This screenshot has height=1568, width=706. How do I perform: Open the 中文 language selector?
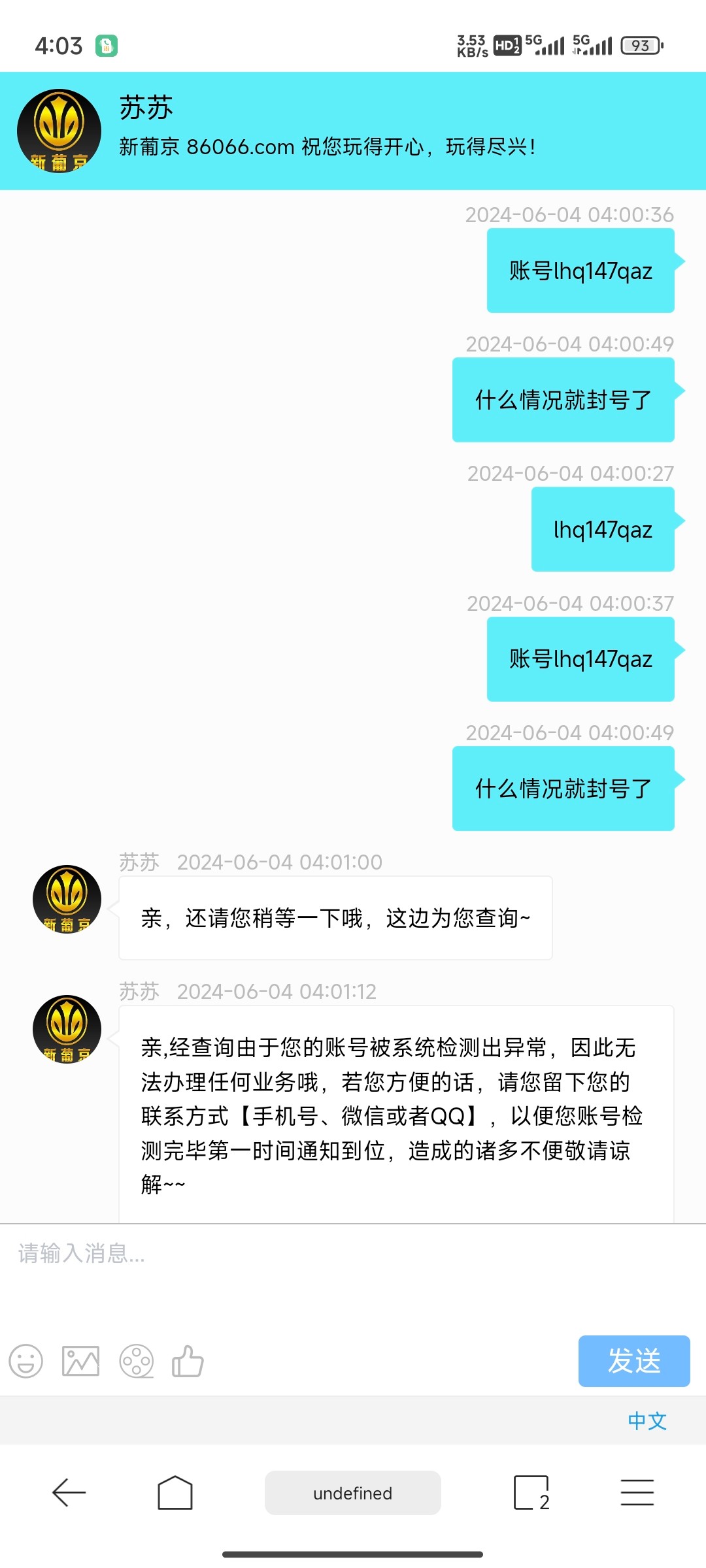click(x=648, y=1420)
